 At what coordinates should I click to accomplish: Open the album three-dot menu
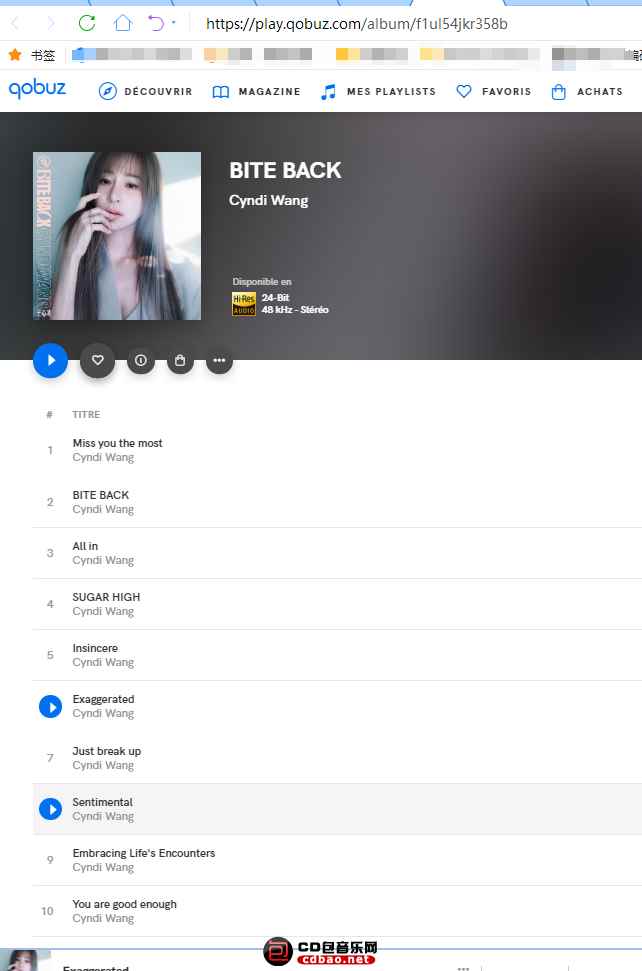[x=219, y=360]
